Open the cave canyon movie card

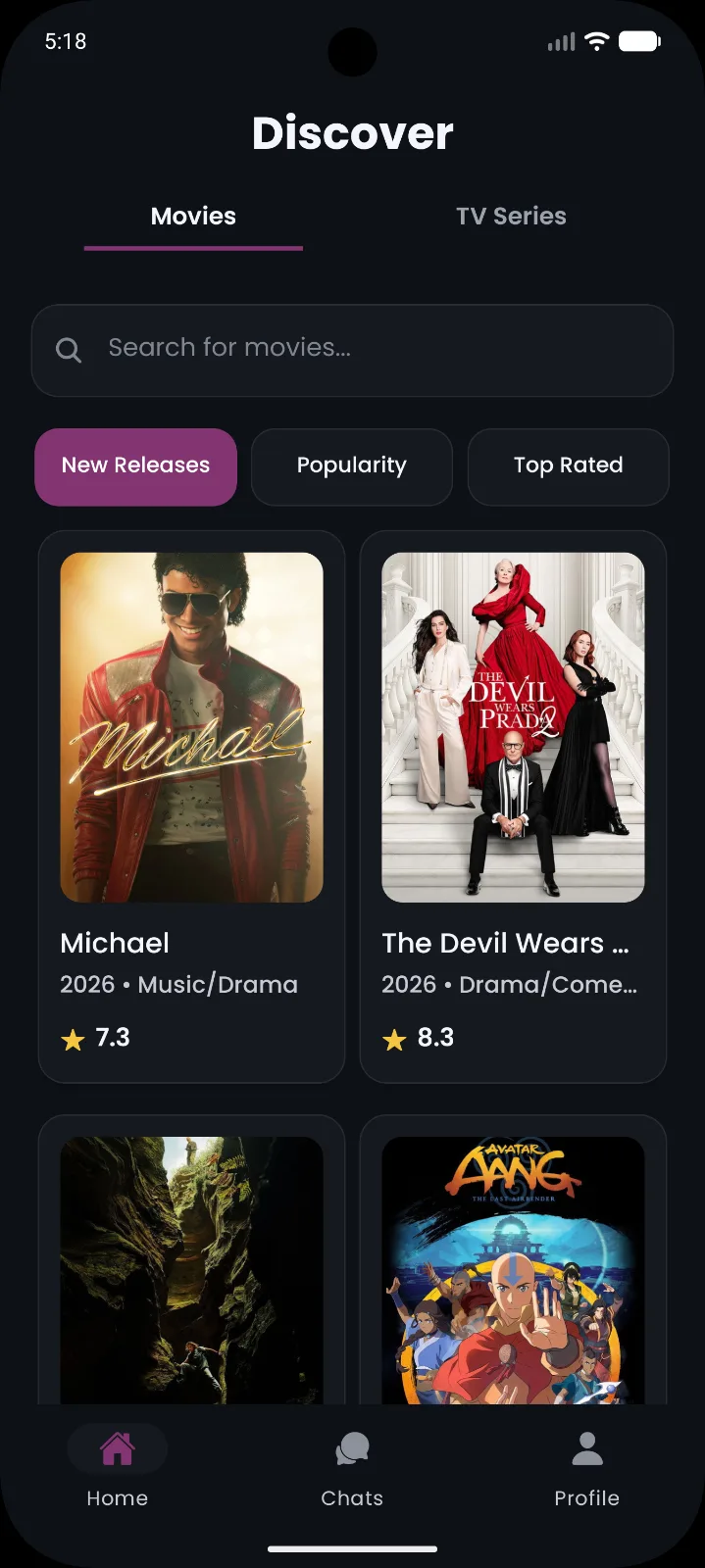pos(191,1260)
